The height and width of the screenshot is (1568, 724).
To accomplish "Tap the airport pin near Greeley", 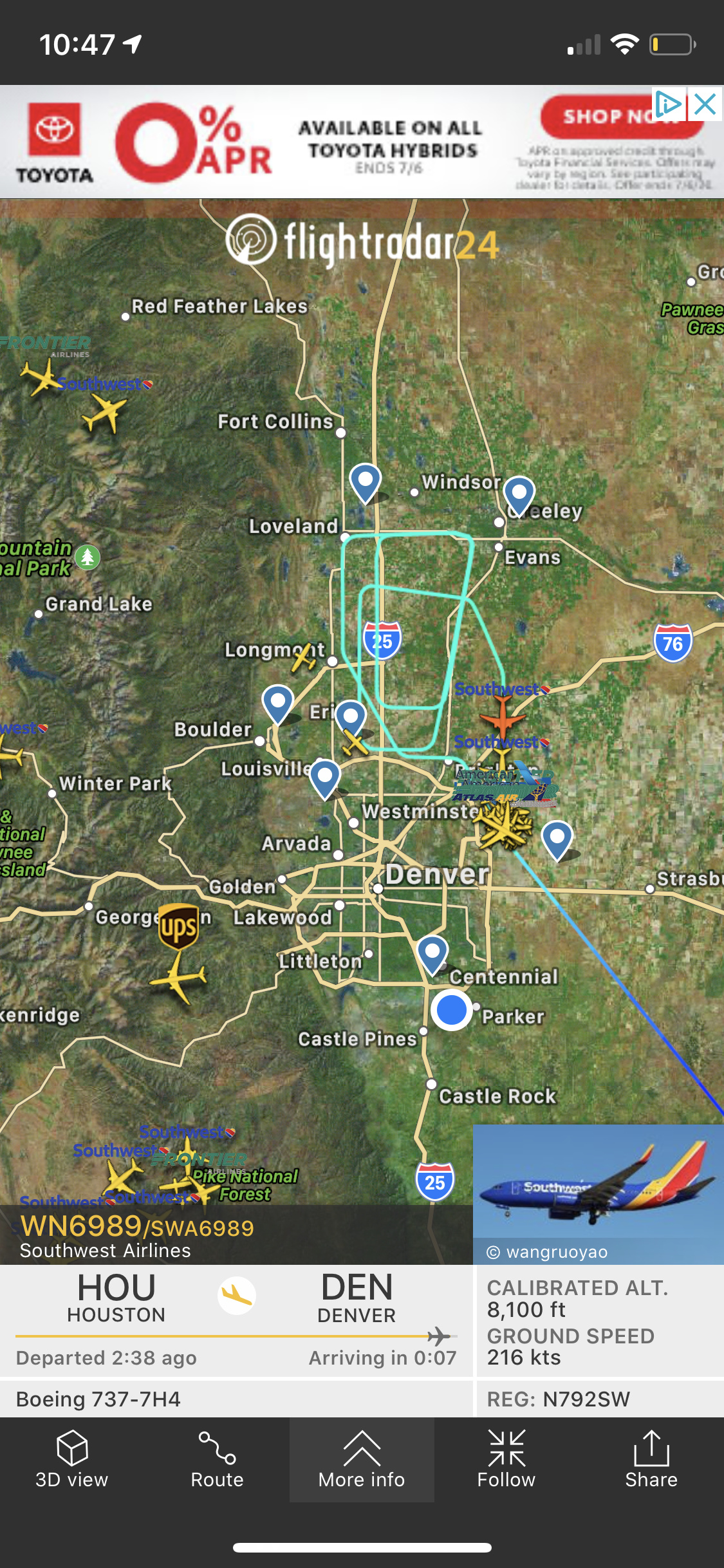I will click(519, 494).
